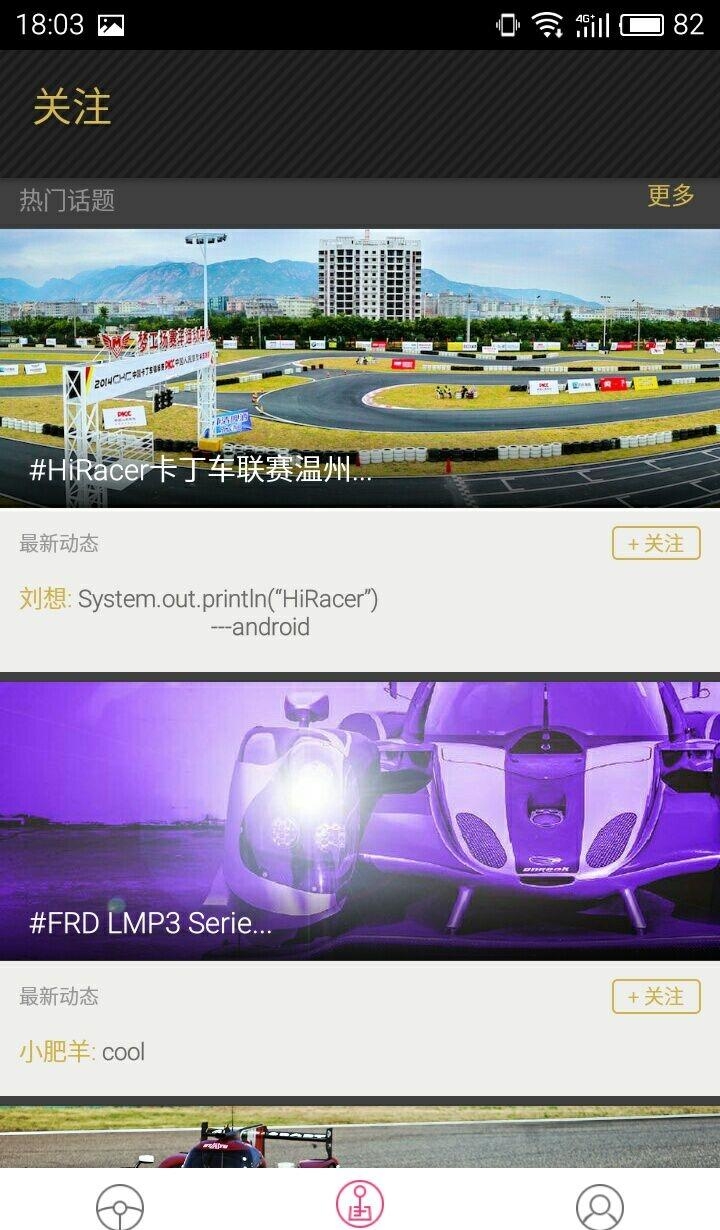Switch to the steering wheel tab
The width and height of the screenshot is (720, 1230).
120,1206
